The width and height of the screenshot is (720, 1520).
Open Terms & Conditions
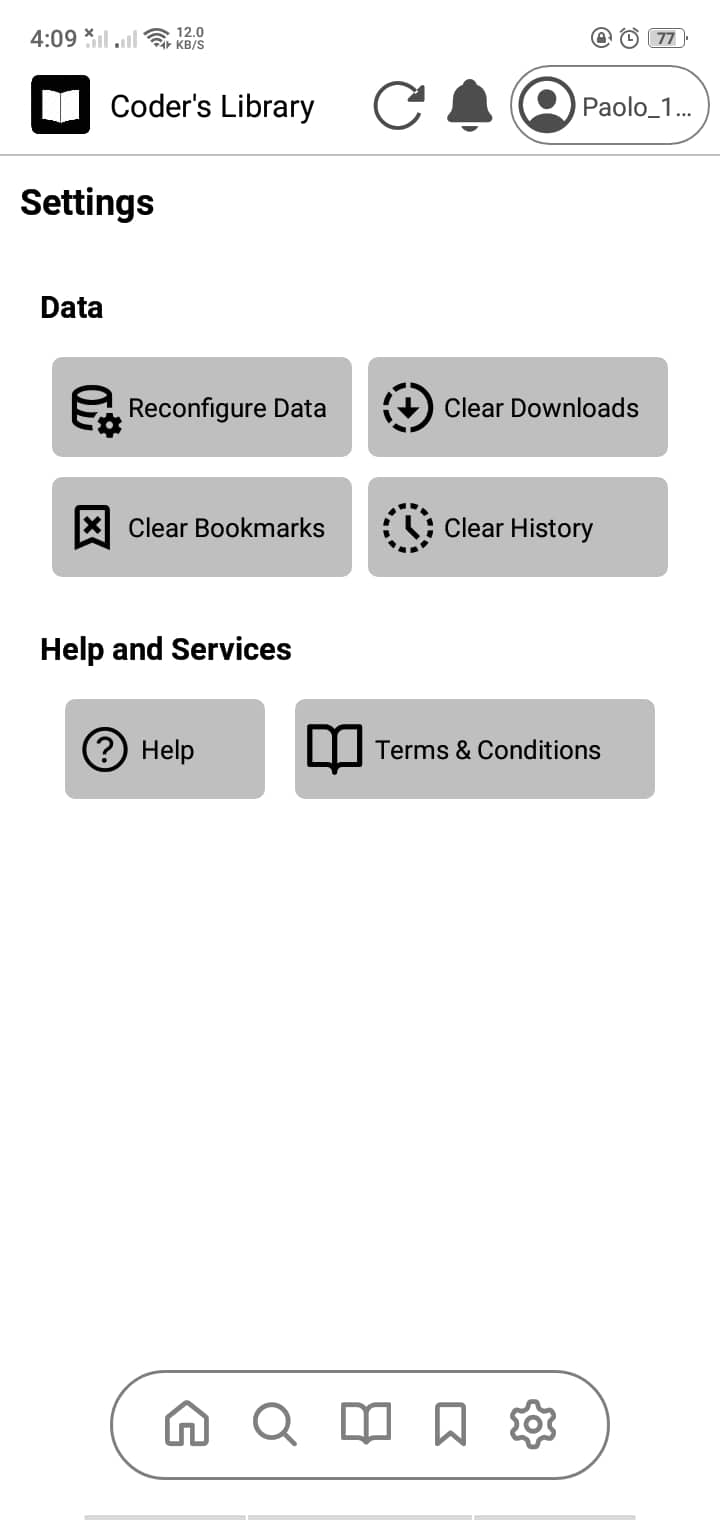(475, 749)
